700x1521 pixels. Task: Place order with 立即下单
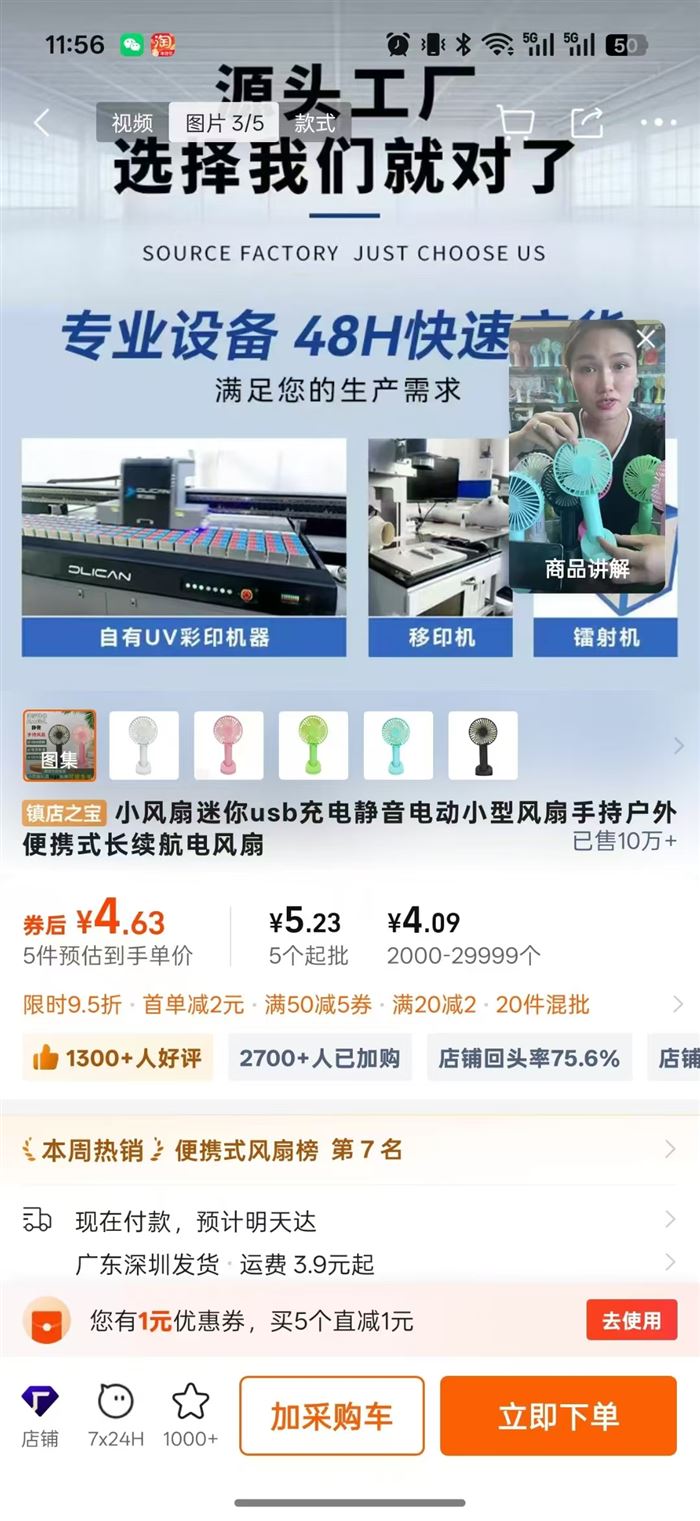click(x=558, y=1416)
